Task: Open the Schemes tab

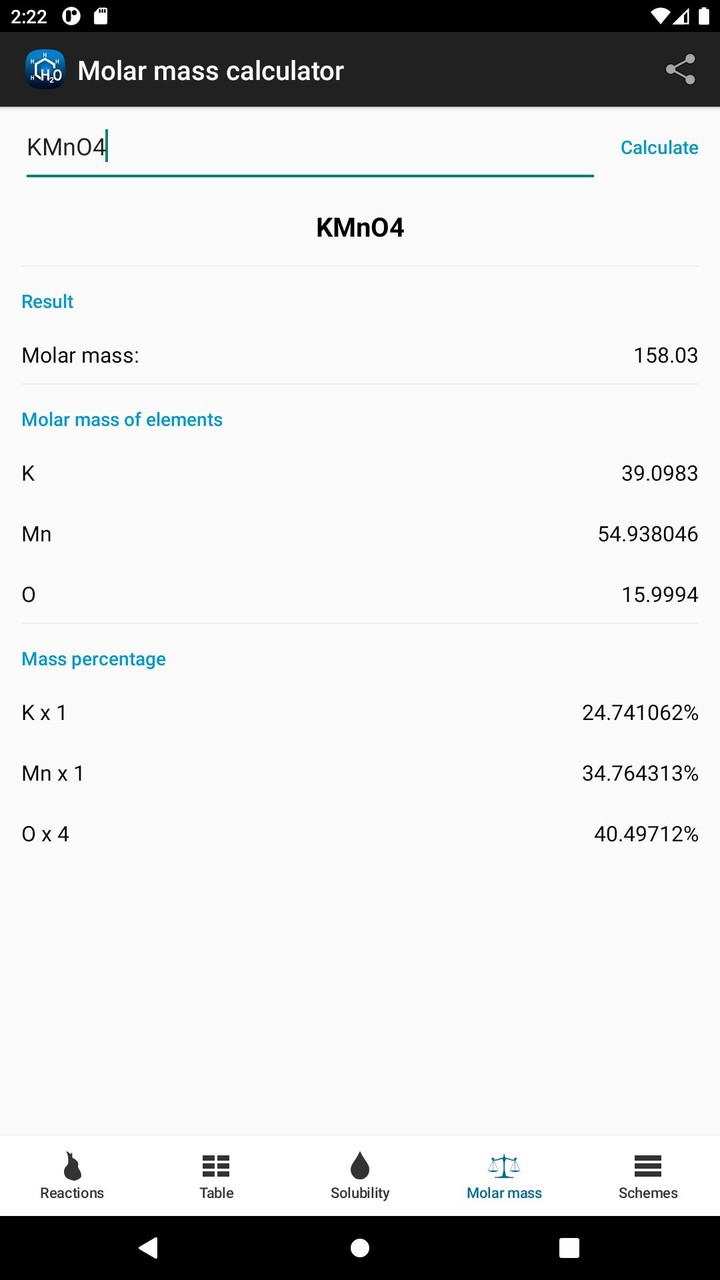Action: click(x=648, y=1176)
